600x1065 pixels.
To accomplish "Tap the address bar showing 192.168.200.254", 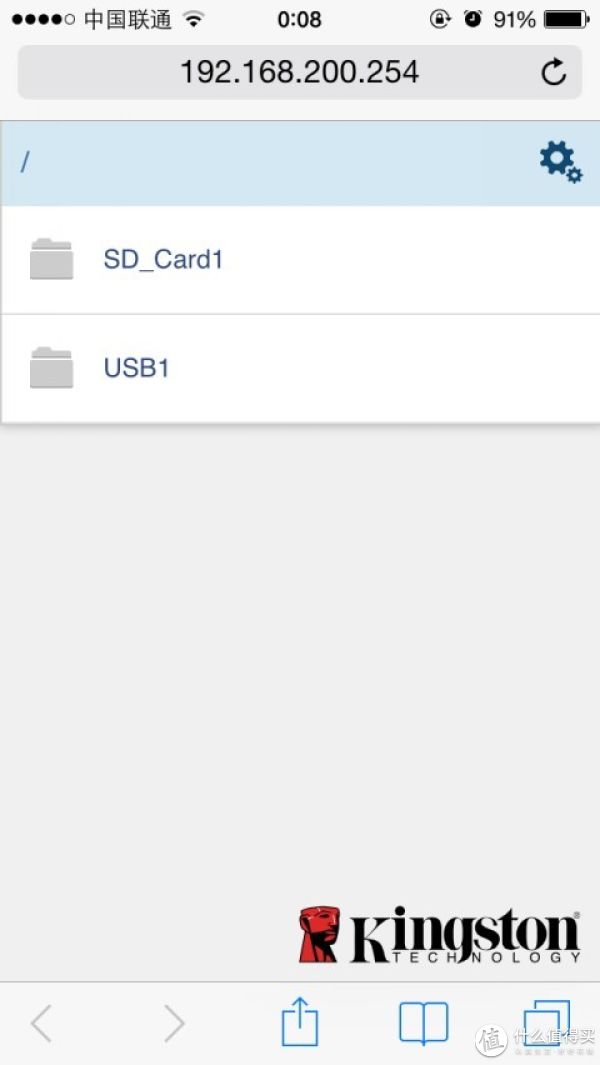I will point(300,72).
